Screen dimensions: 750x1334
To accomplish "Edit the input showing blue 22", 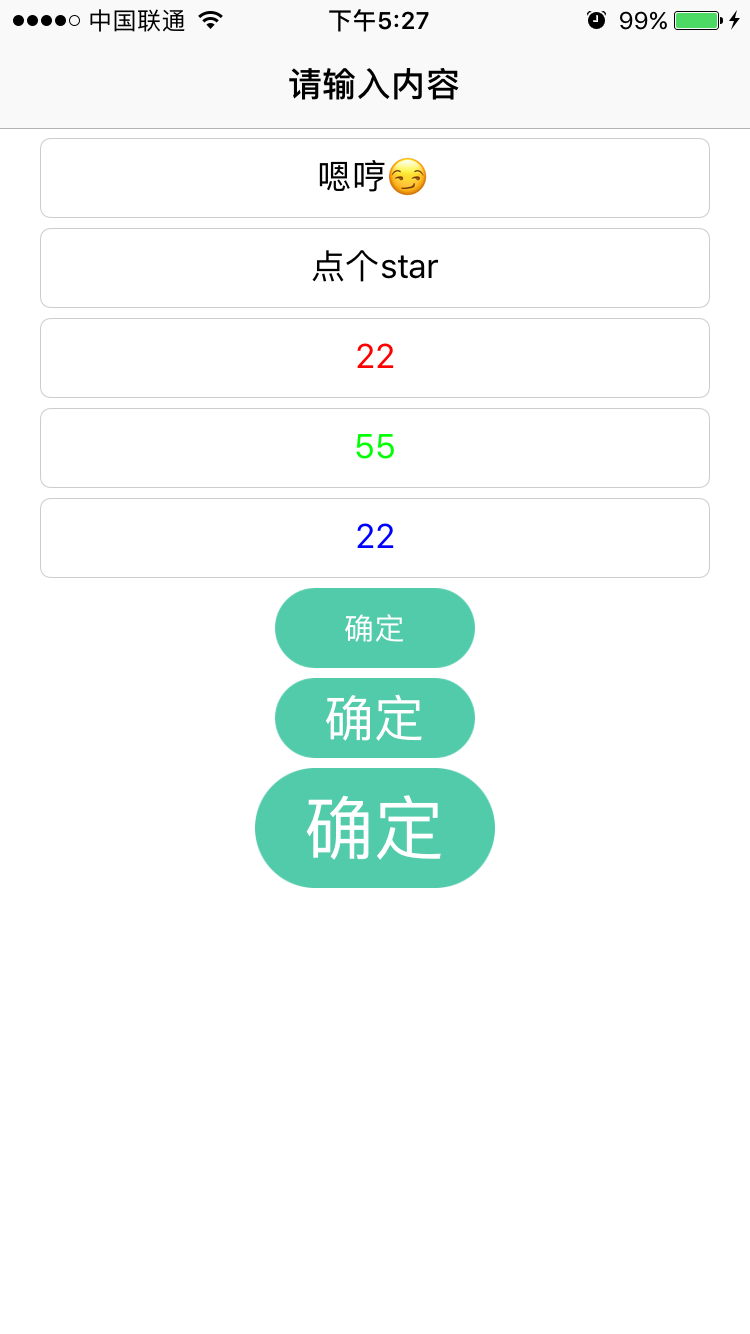I will coord(374,538).
